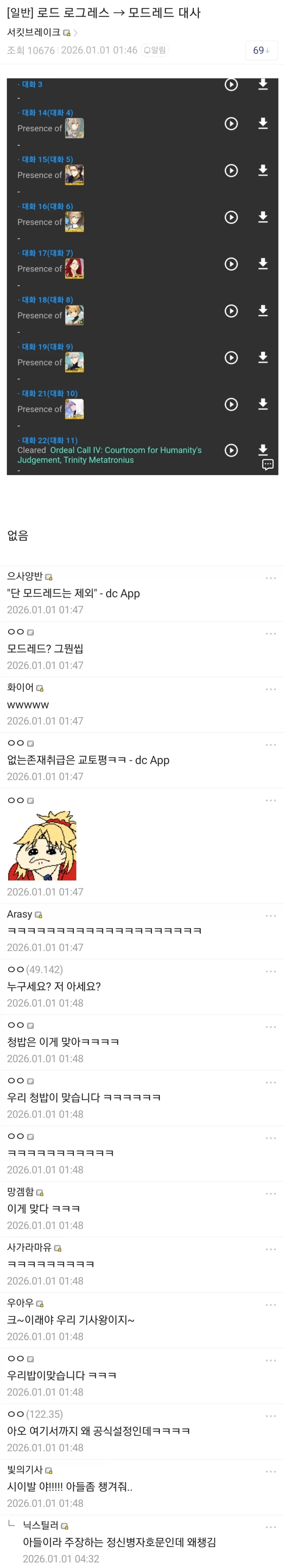Open options for the "모드레드? 그뭔씹" comment

point(271,633)
